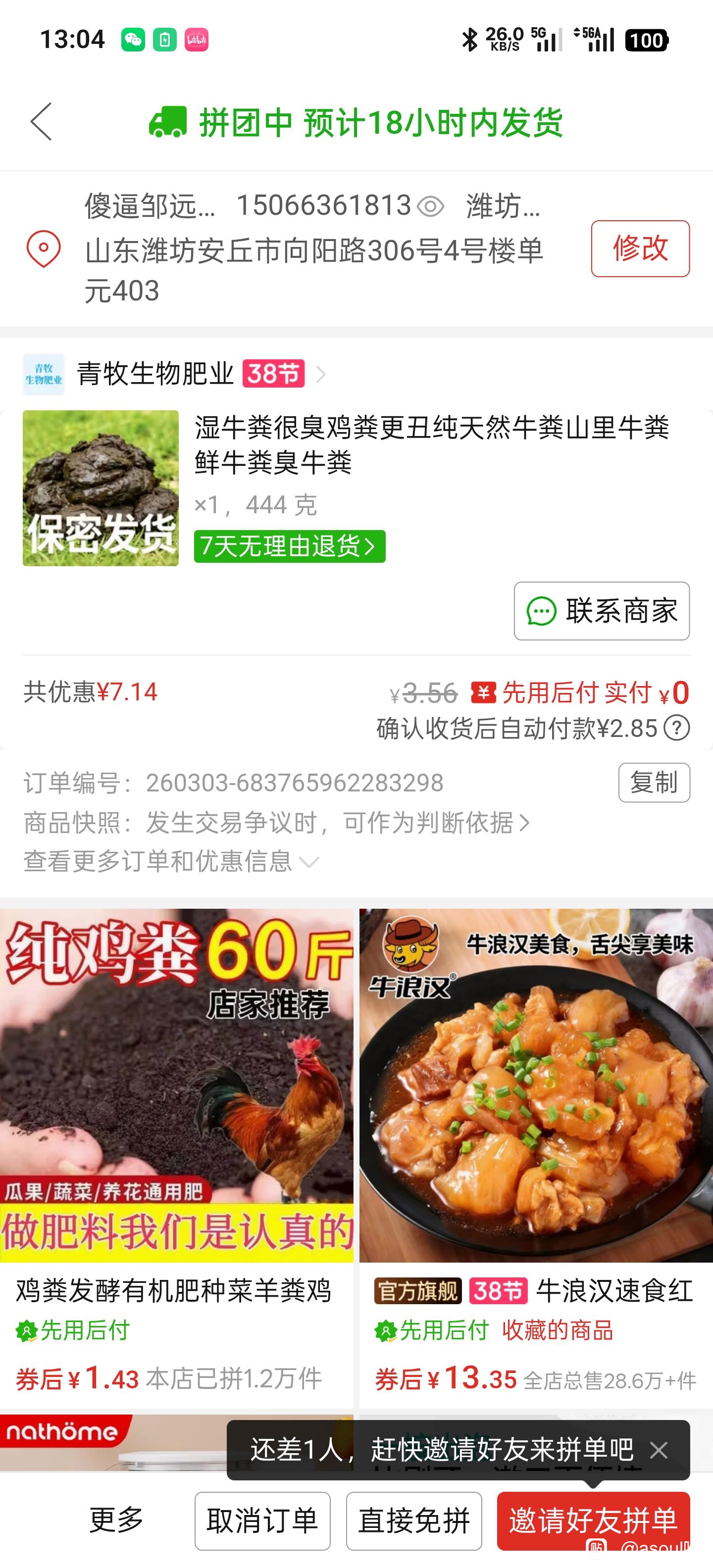
Task: Tap 邀请好友拼单 to invite friends
Action: pos(593,1520)
